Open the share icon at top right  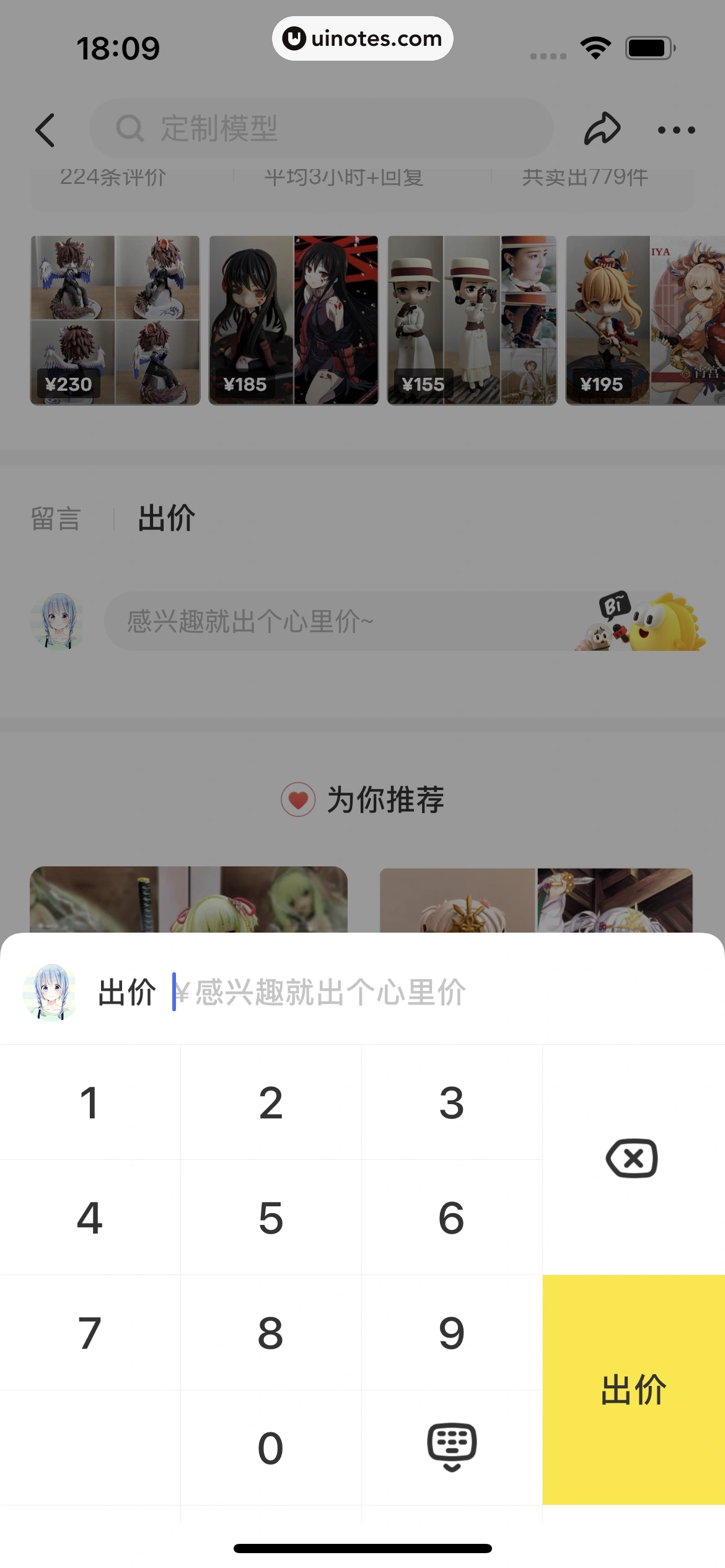[602, 129]
